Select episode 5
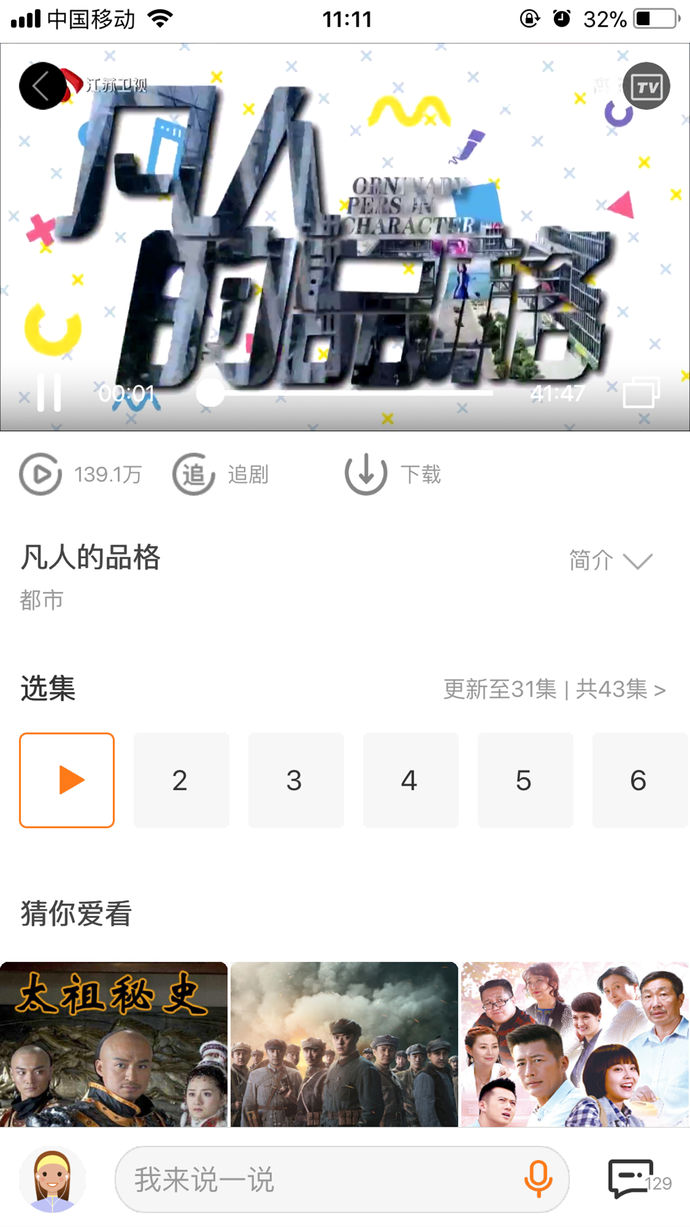 point(524,780)
